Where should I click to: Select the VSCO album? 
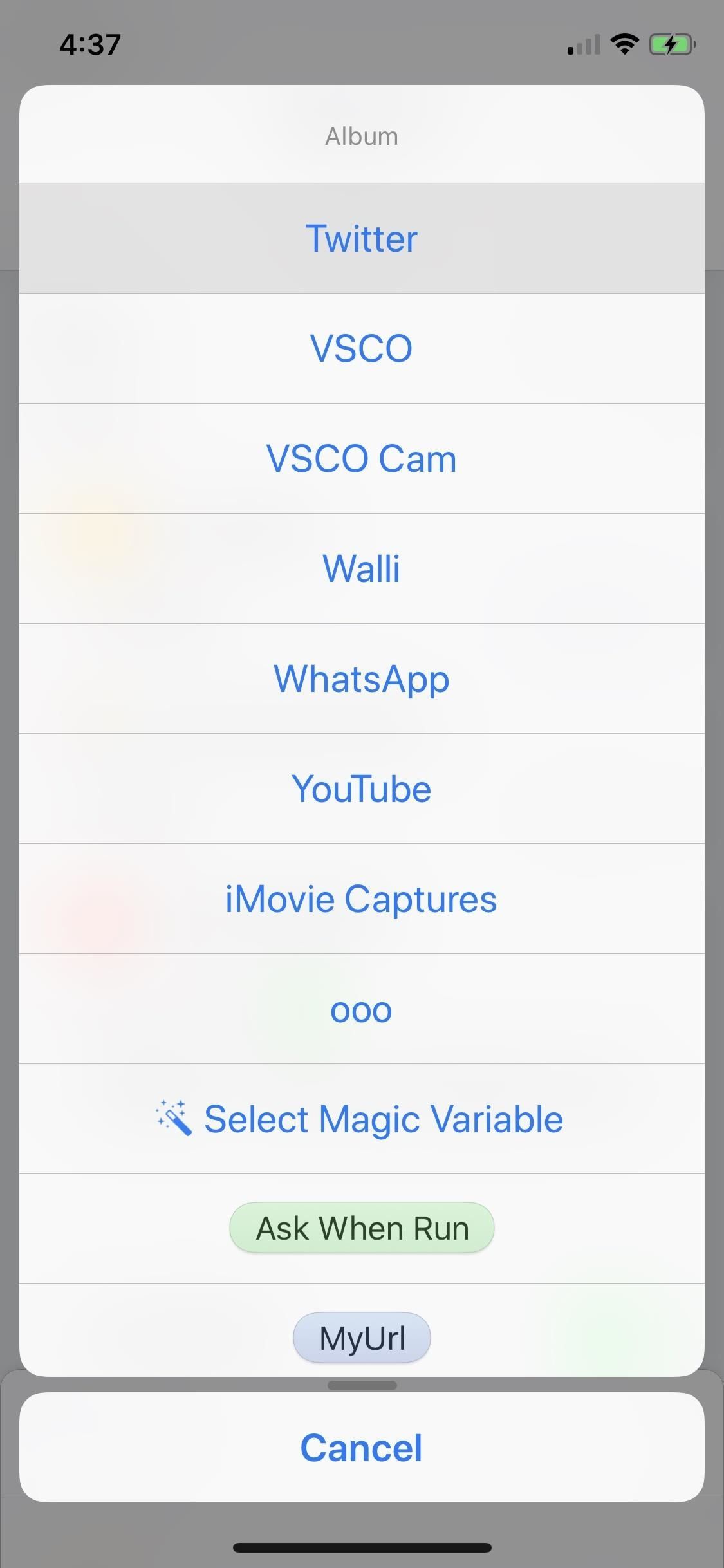click(x=362, y=348)
